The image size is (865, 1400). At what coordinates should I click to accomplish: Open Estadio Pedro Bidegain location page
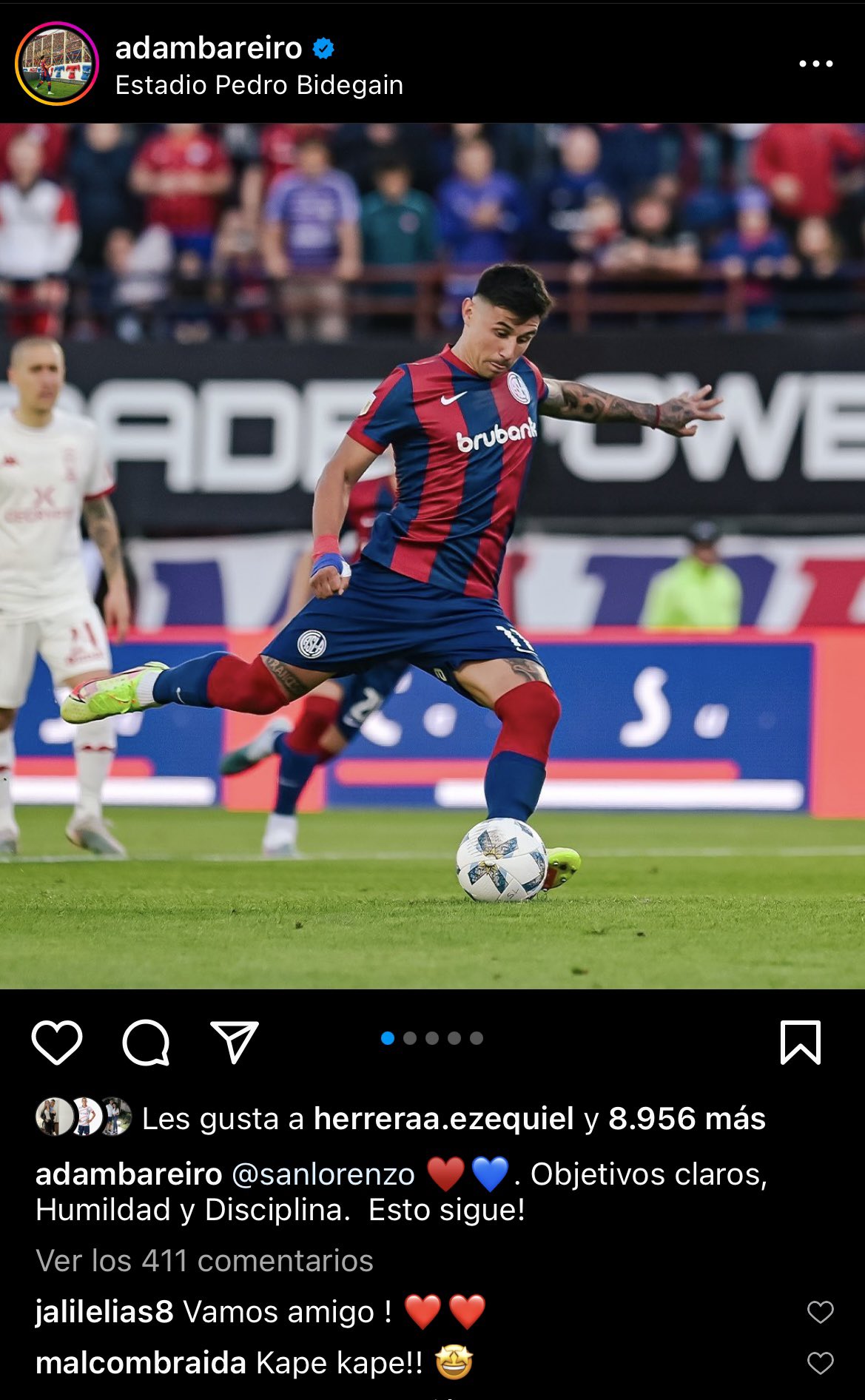pos(259,85)
